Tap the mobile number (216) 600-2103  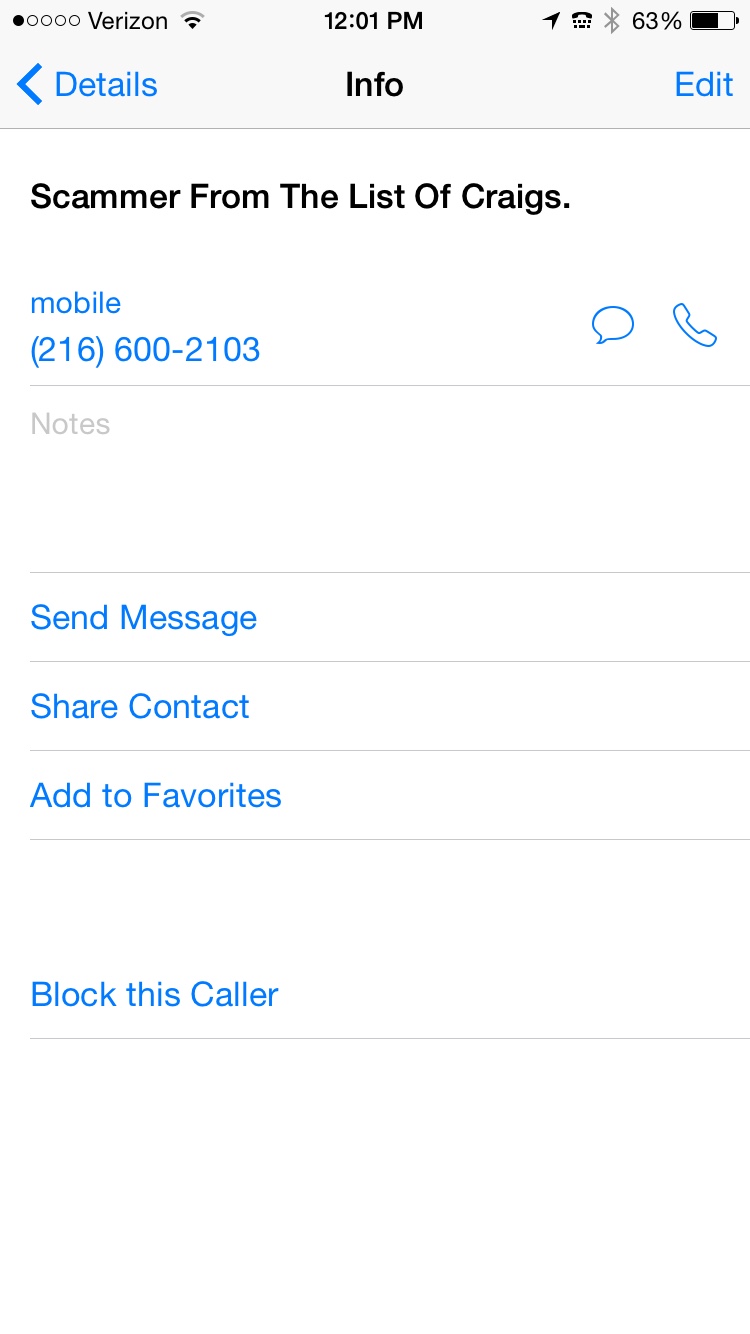tap(146, 350)
